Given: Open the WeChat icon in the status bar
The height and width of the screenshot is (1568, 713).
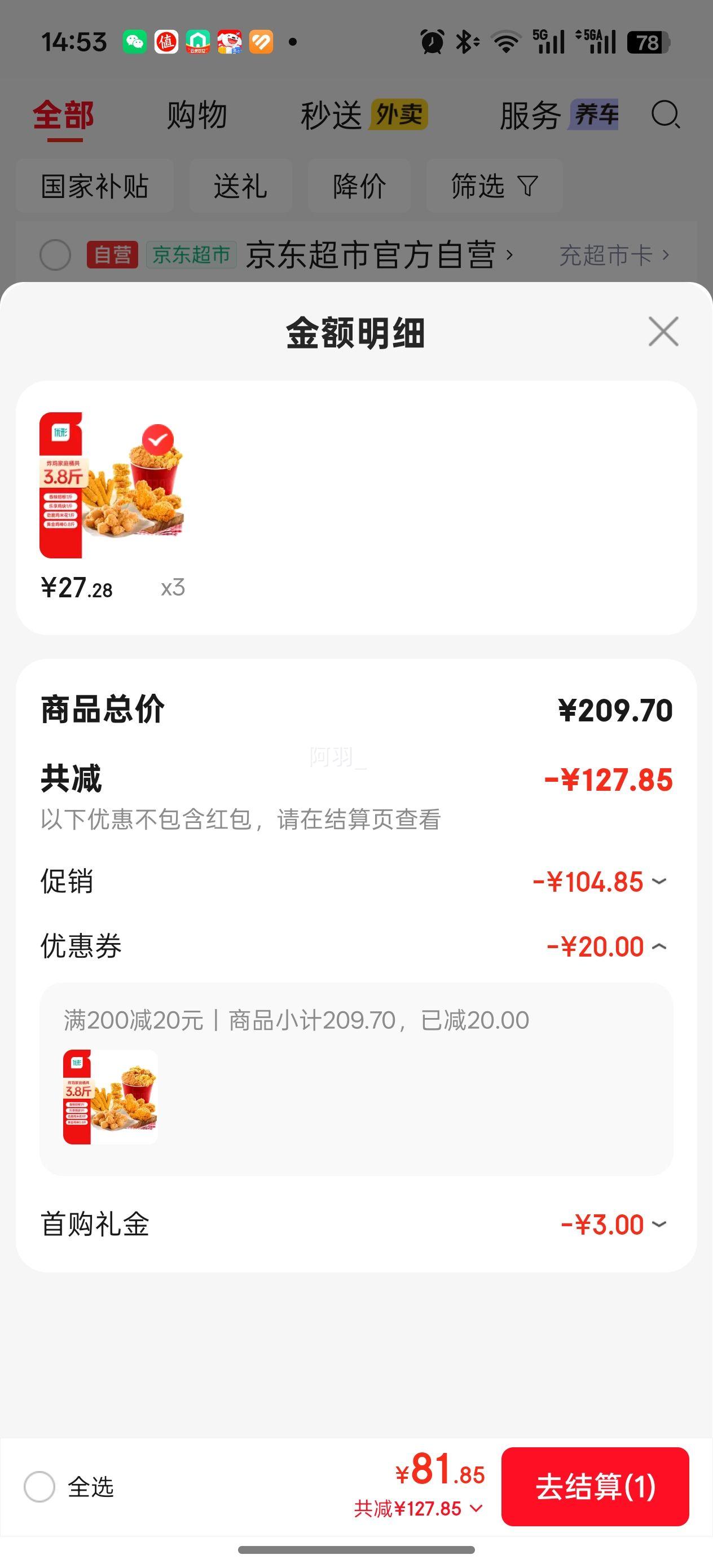Looking at the screenshot, I should point(137,41).
